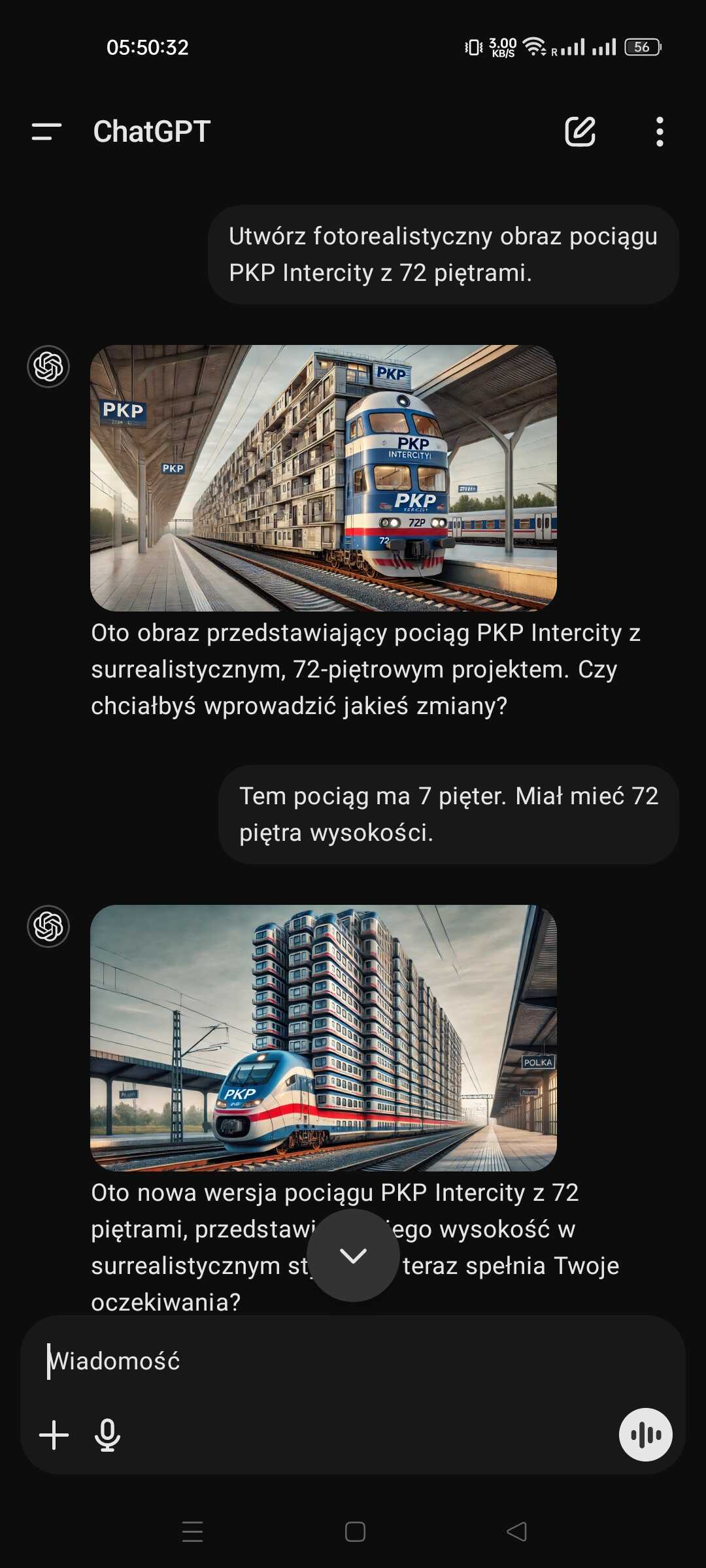Open the sidebar menu
706x1568 pixels.
click(x=46, y=131)
